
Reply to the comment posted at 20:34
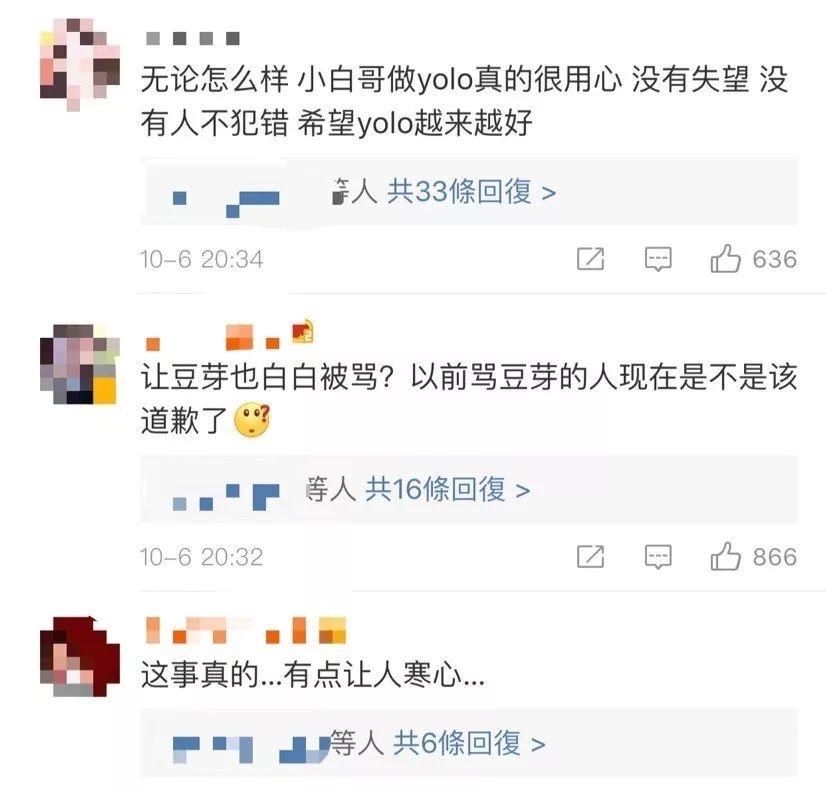click(x=657, y=260)
